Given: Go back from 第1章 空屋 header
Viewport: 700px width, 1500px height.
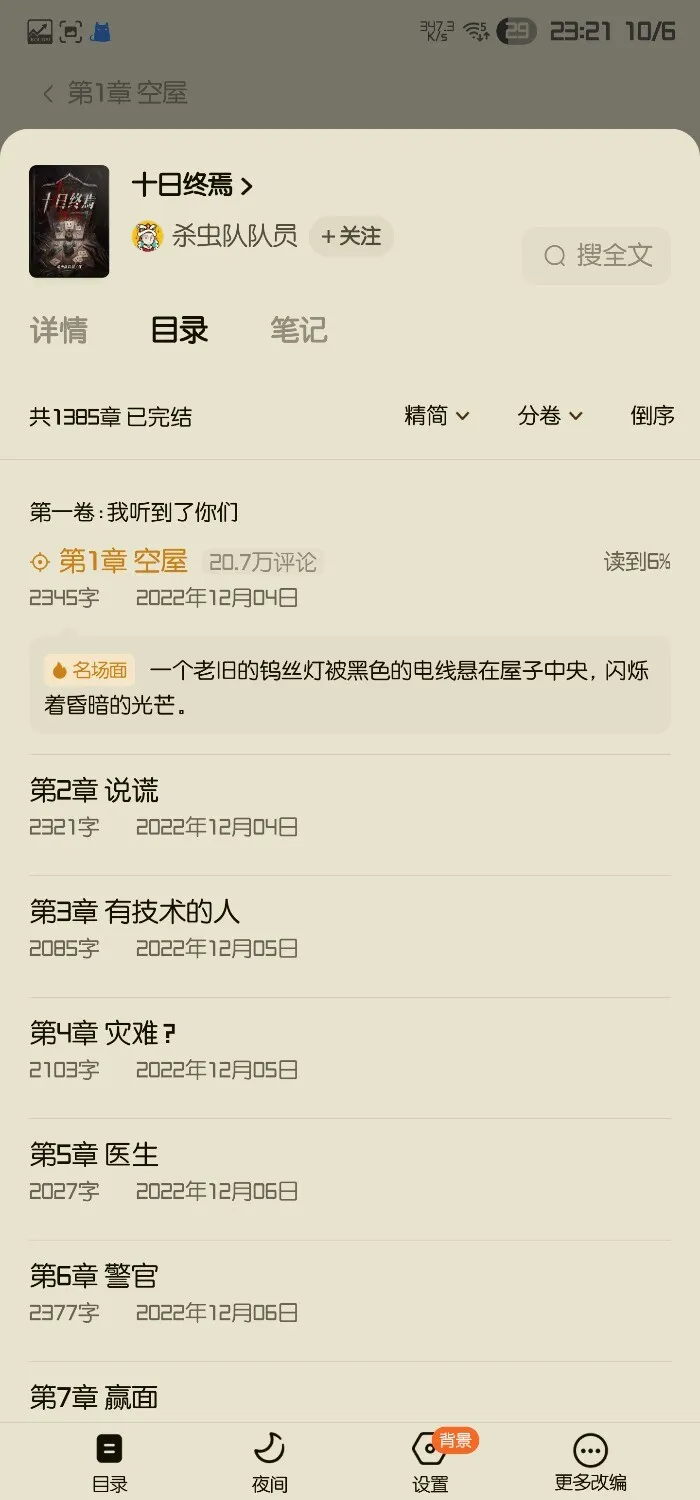Looking at the screenshot, I should [x=47, y=94].
